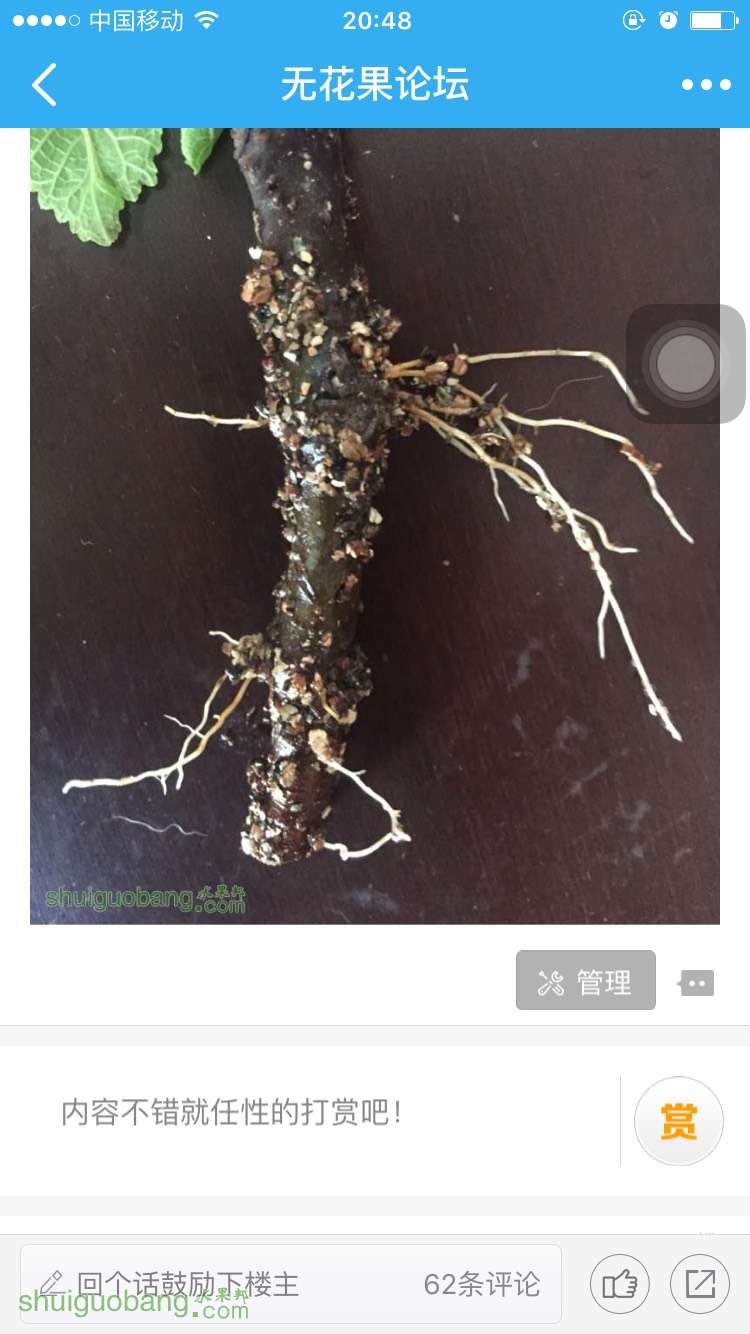Open the fig cutting roots photo
Screen dimensions: 750x1334
tap(374, 525)
